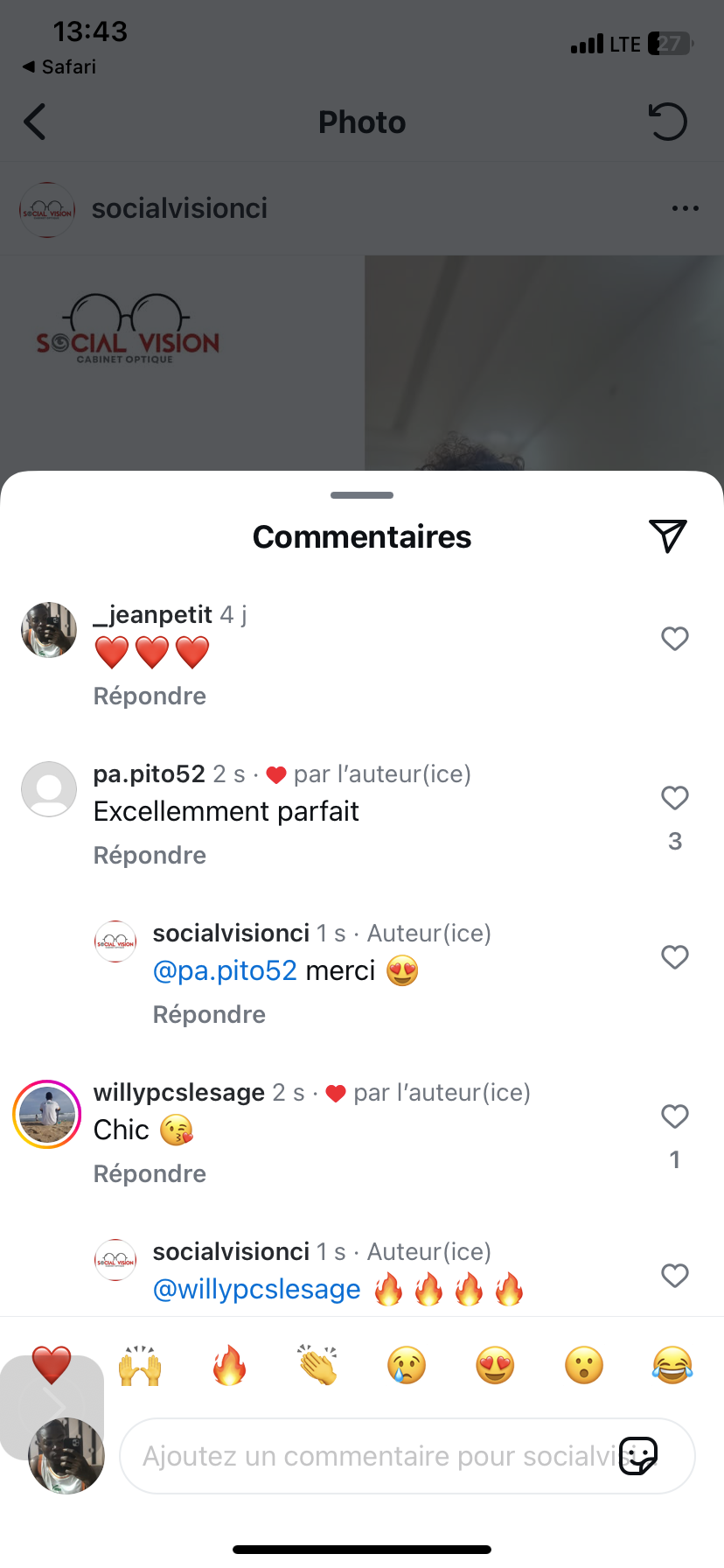Reply to _jeanpetit's comment

pyautogui.click(x=150, y=696)
